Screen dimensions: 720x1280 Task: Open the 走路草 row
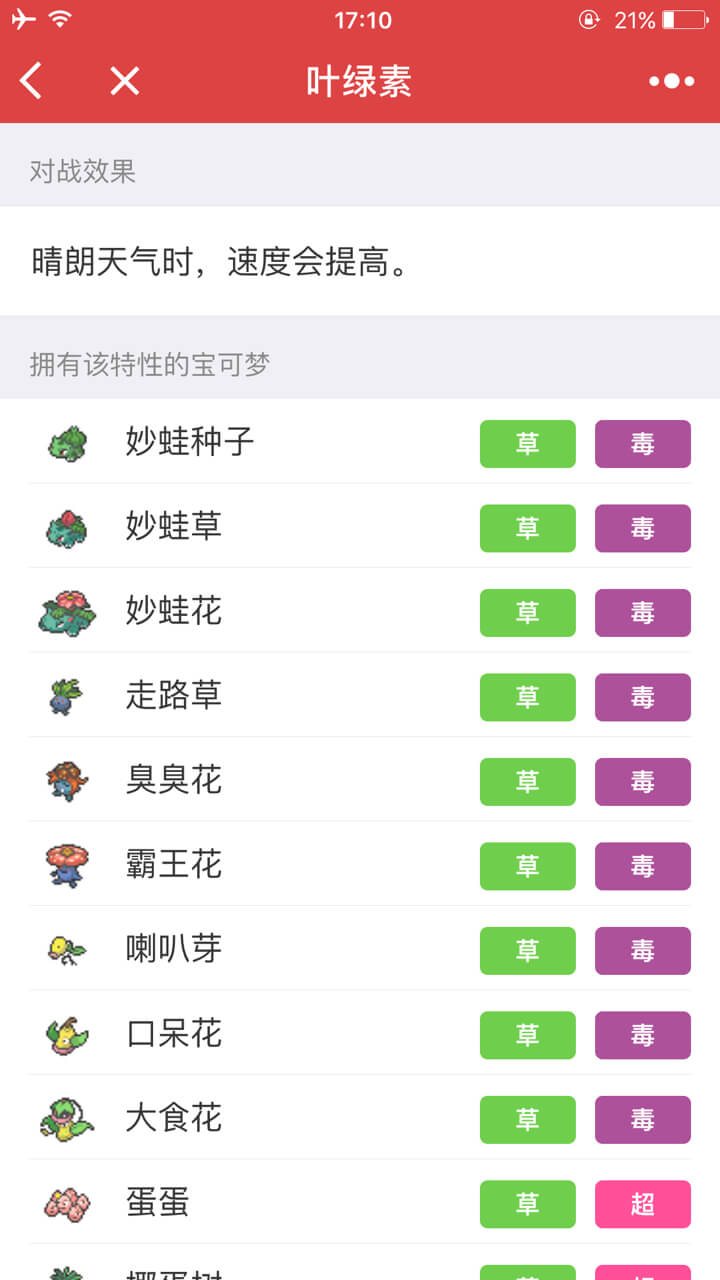pos(360,696)
